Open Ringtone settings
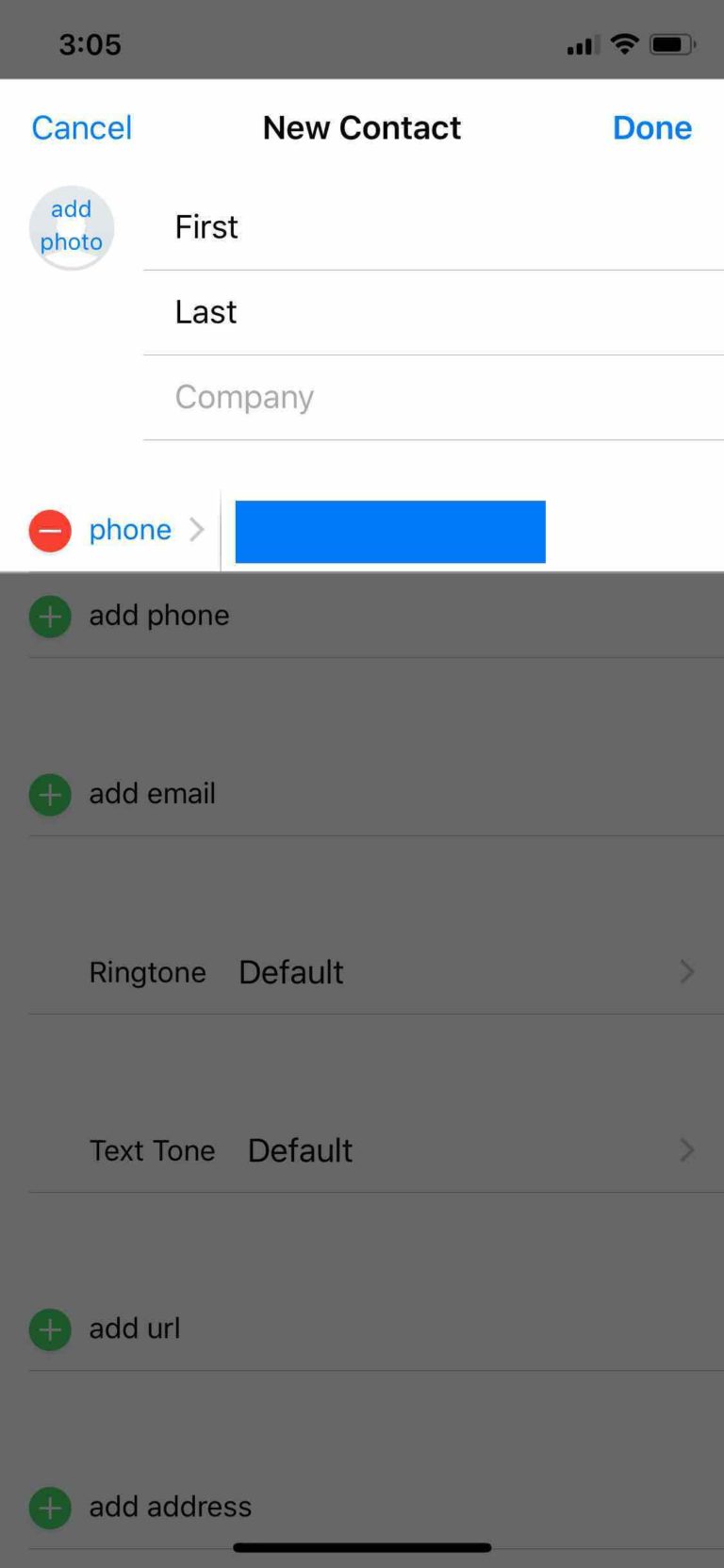Image resolution: width=724 pixels, height=1568 pixels. point(376,972)
